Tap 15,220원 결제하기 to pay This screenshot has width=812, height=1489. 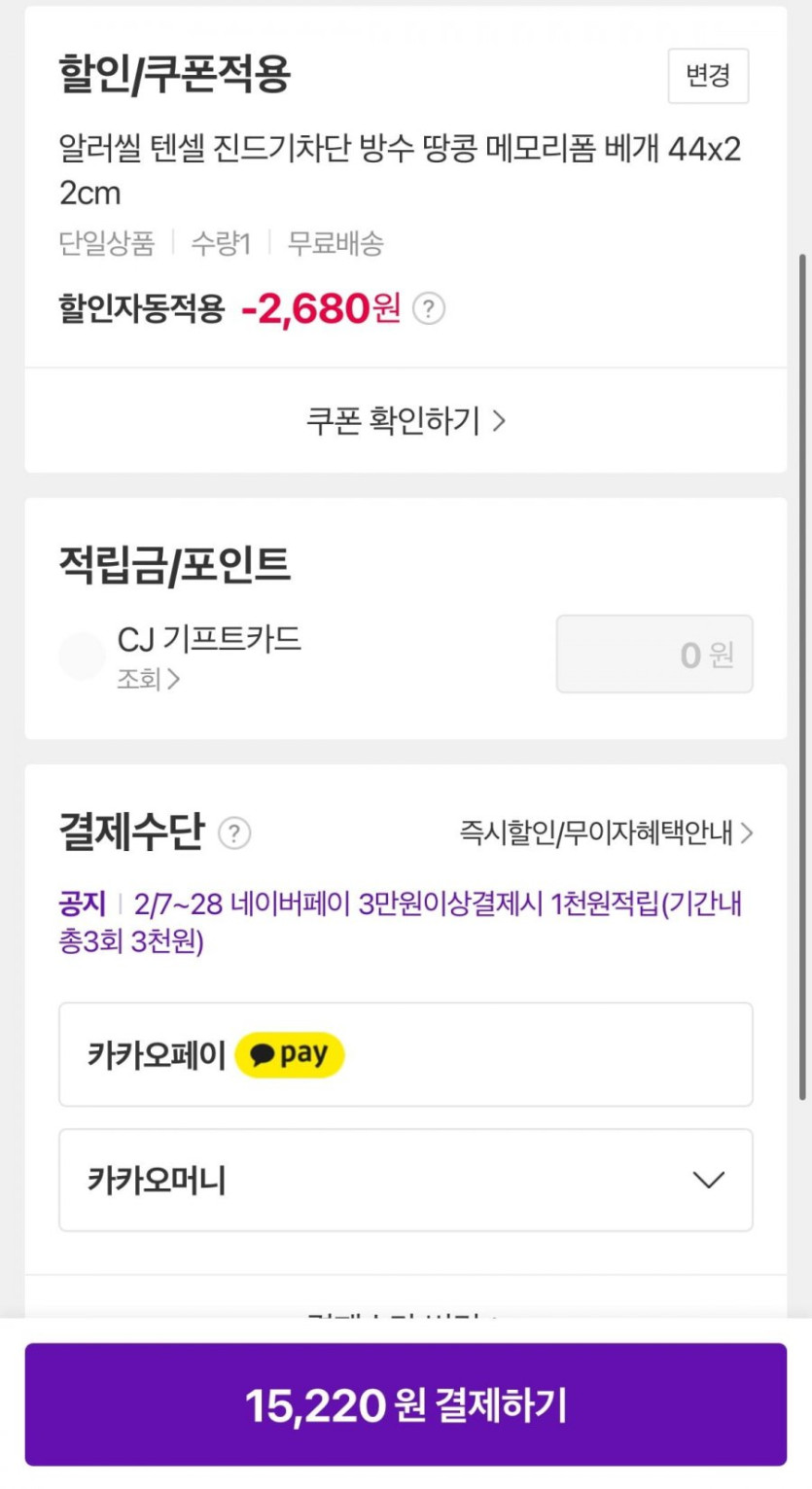[x=406, y=1404]
